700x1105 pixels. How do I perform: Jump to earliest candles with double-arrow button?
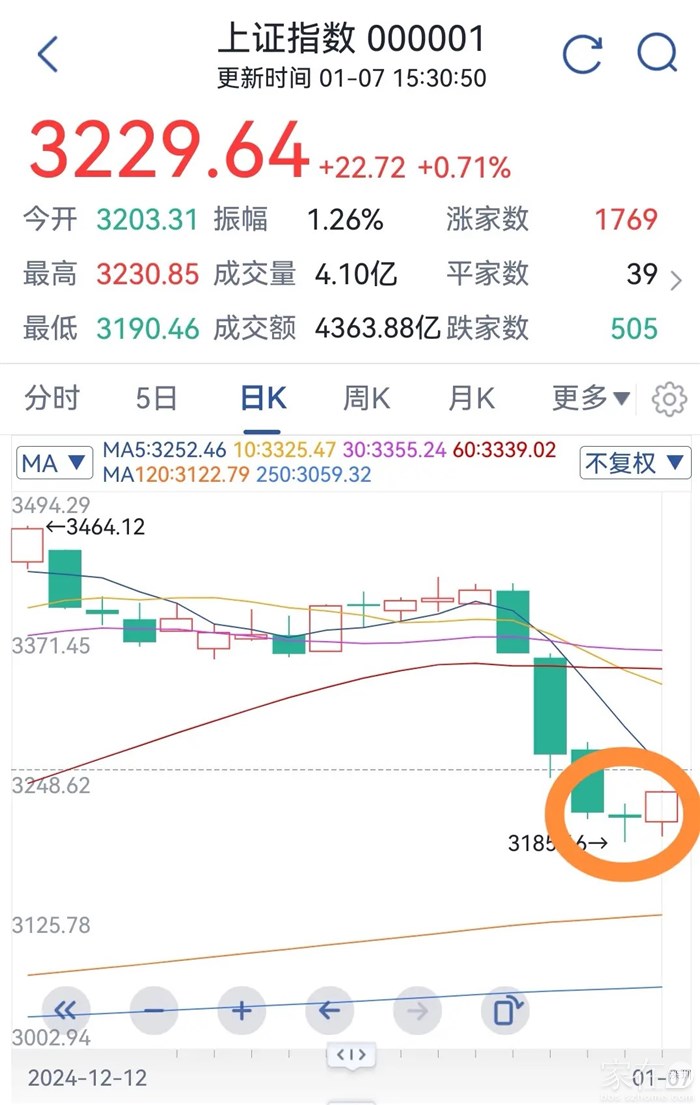click(x=66, y=1010)
